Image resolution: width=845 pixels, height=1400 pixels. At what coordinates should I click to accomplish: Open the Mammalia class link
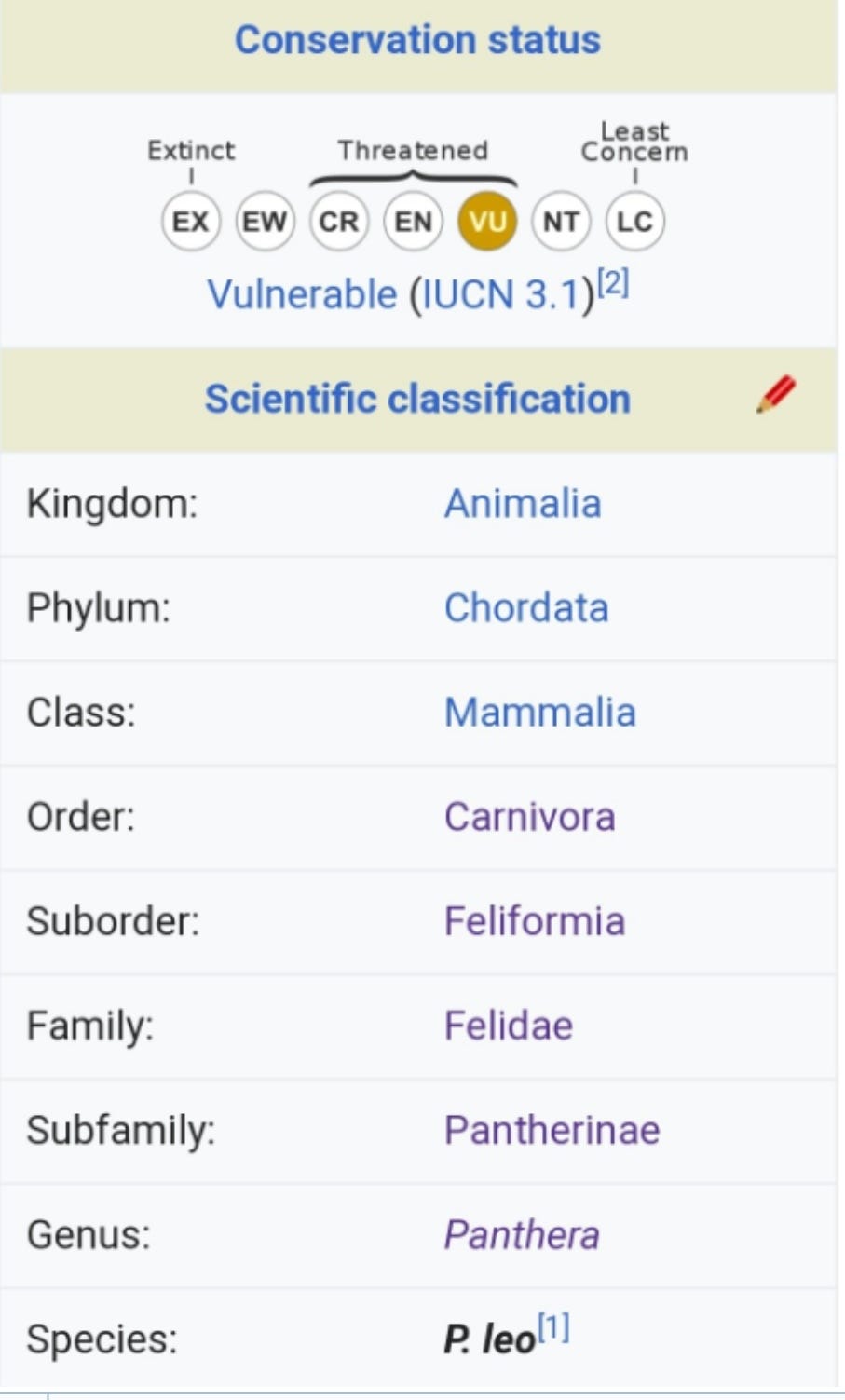point(539,713)
